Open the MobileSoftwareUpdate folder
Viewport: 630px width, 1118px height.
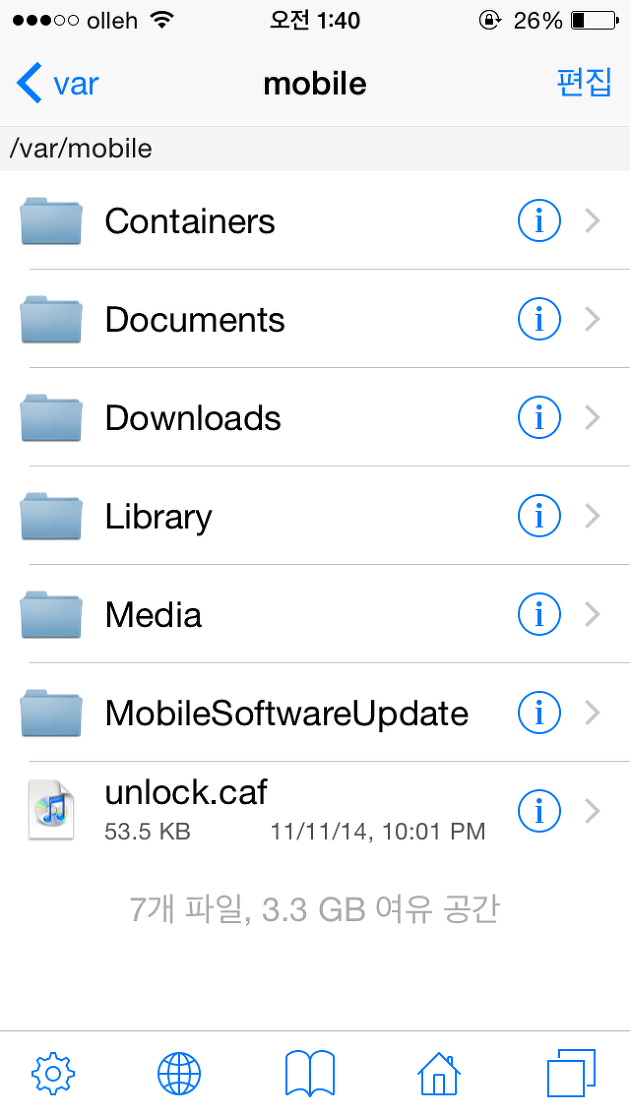[286, 714]
